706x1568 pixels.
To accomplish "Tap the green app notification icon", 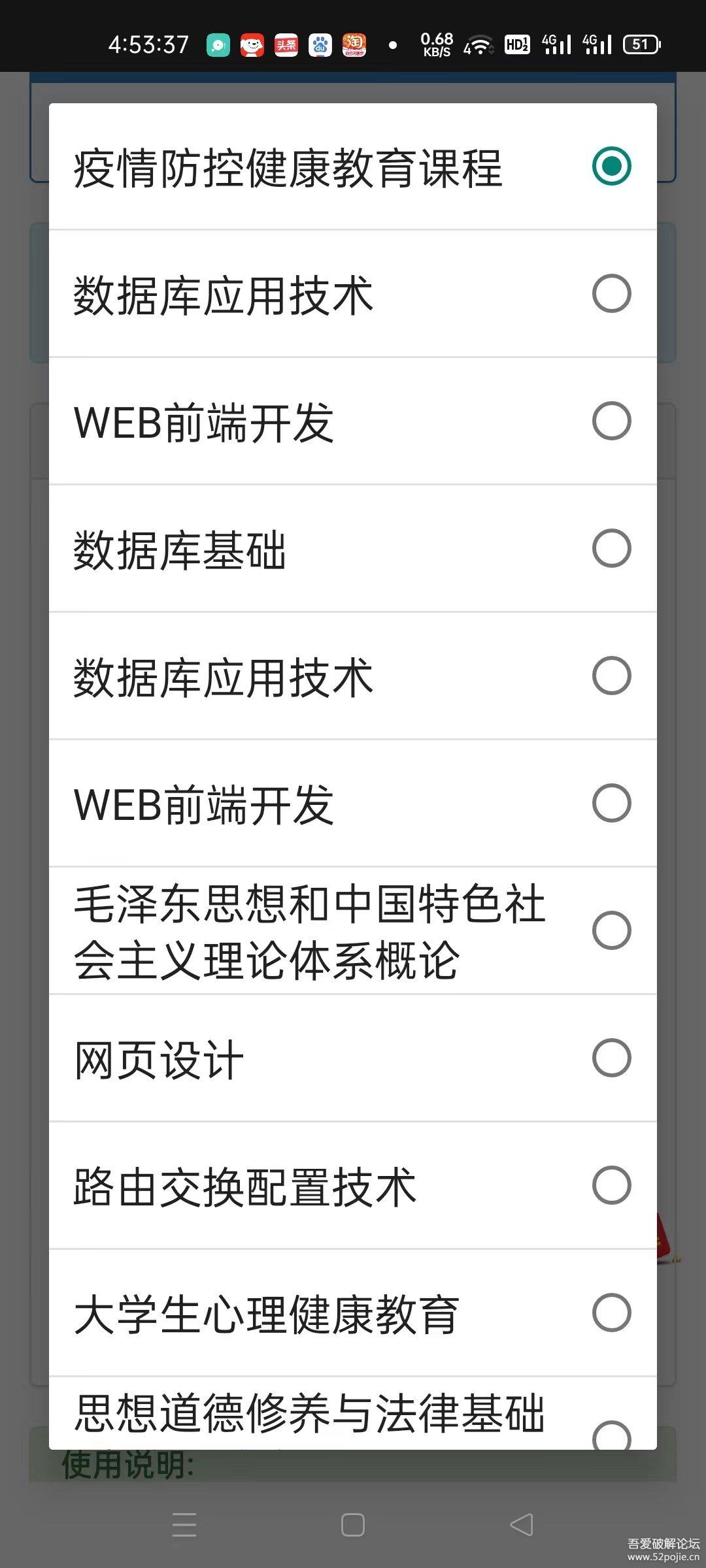I will tap(218, 44).
